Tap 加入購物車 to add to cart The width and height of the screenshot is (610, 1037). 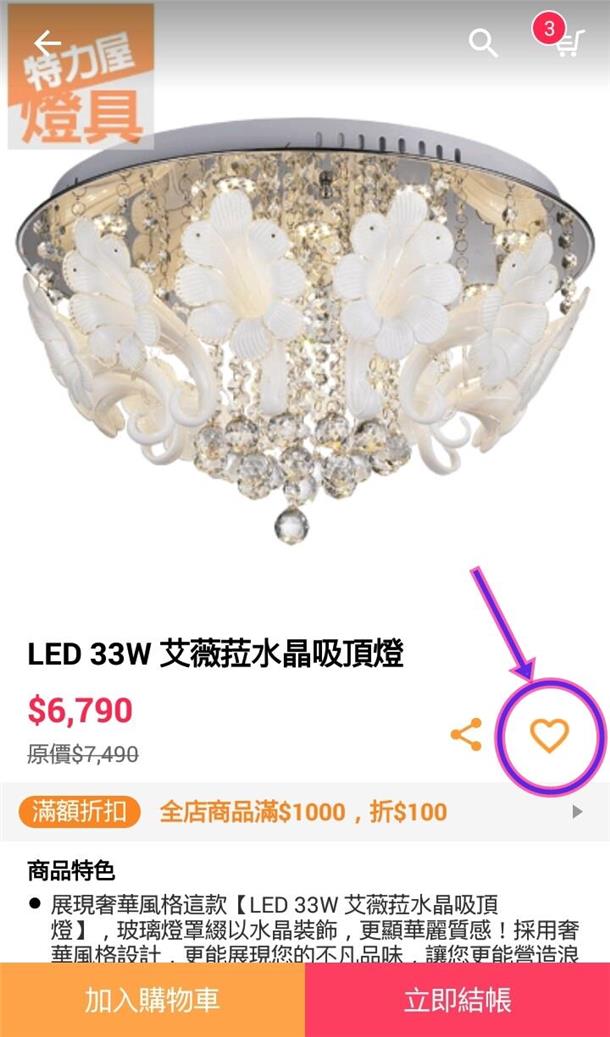(152, 1000)
